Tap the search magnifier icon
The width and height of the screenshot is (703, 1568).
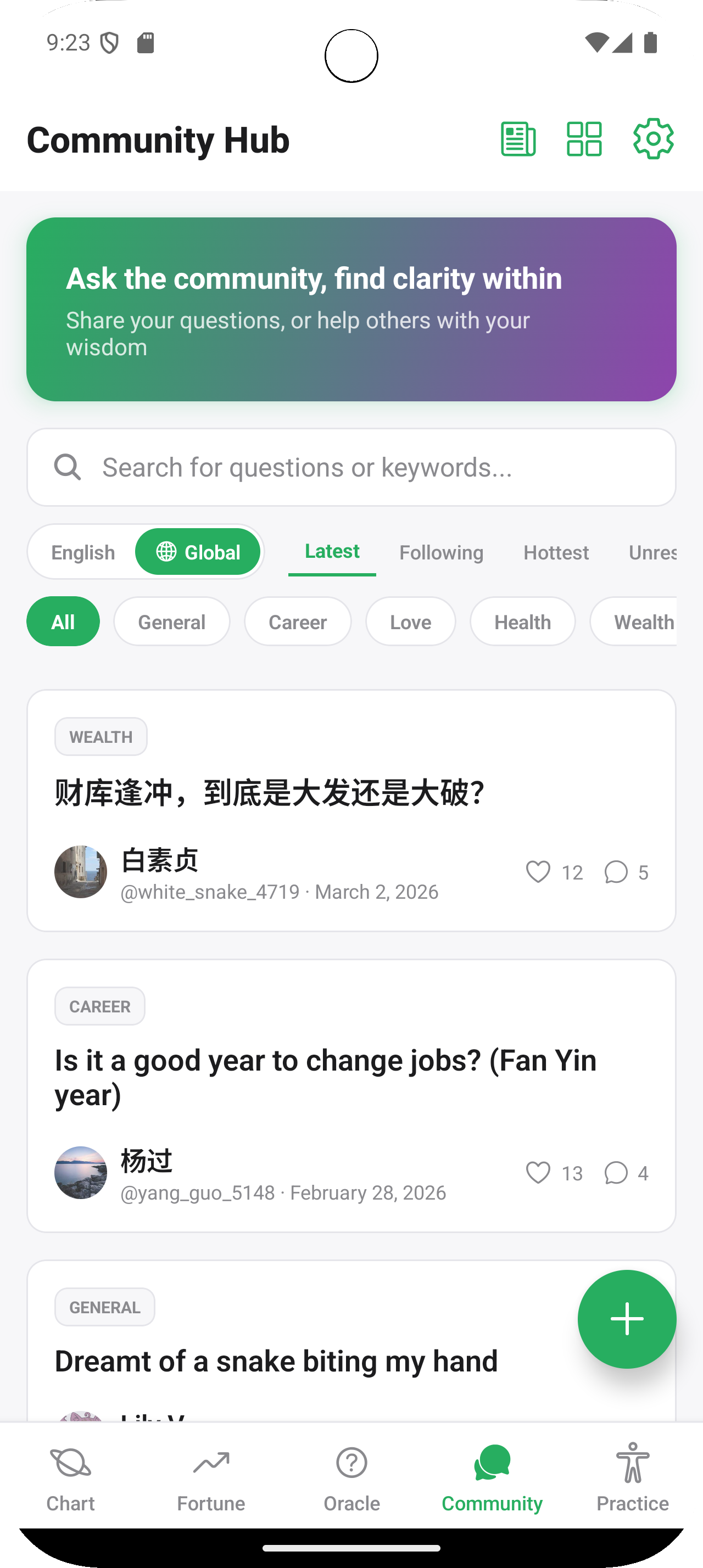point(68,467)
